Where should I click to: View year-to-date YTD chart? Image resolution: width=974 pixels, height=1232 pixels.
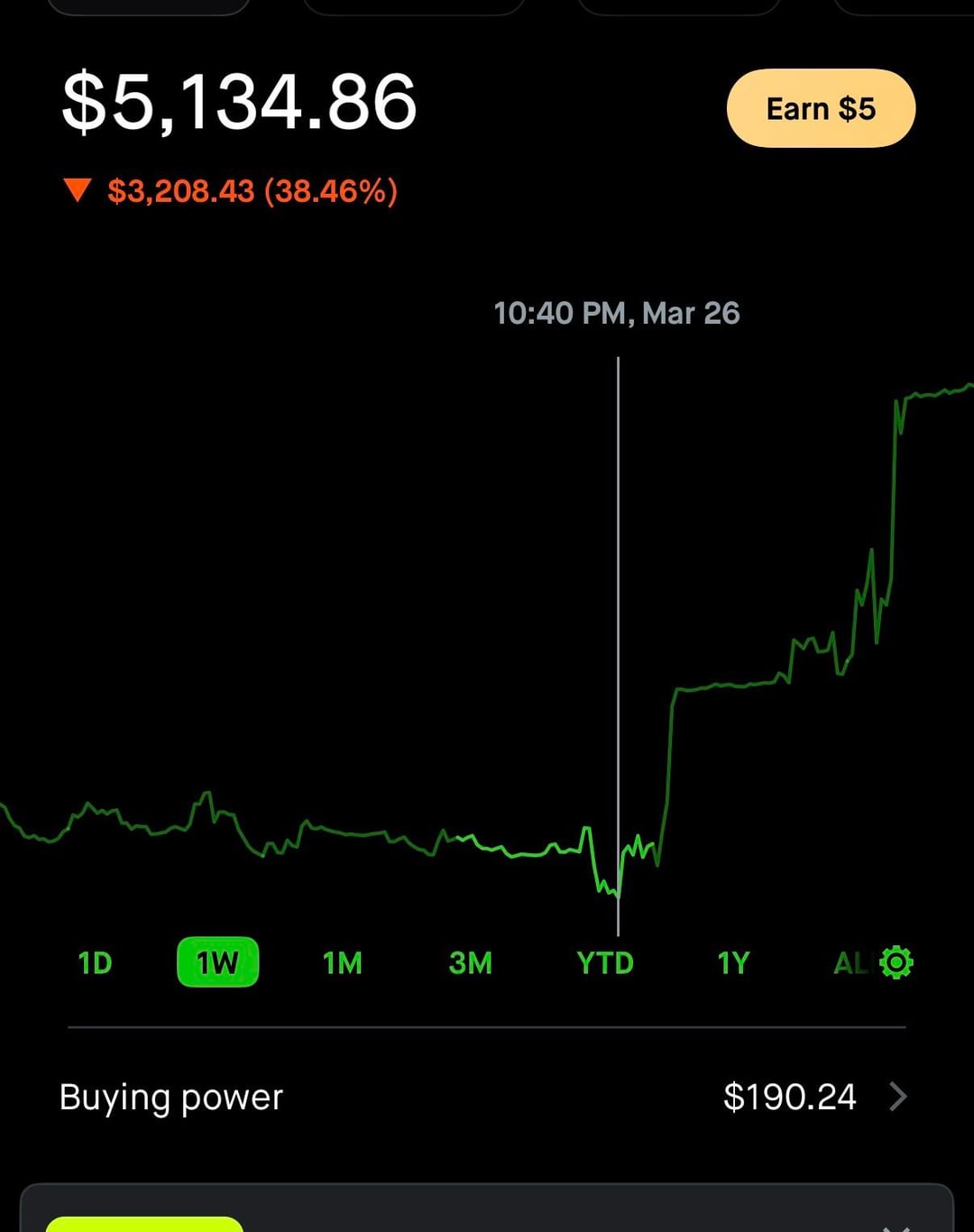[605, 963]
